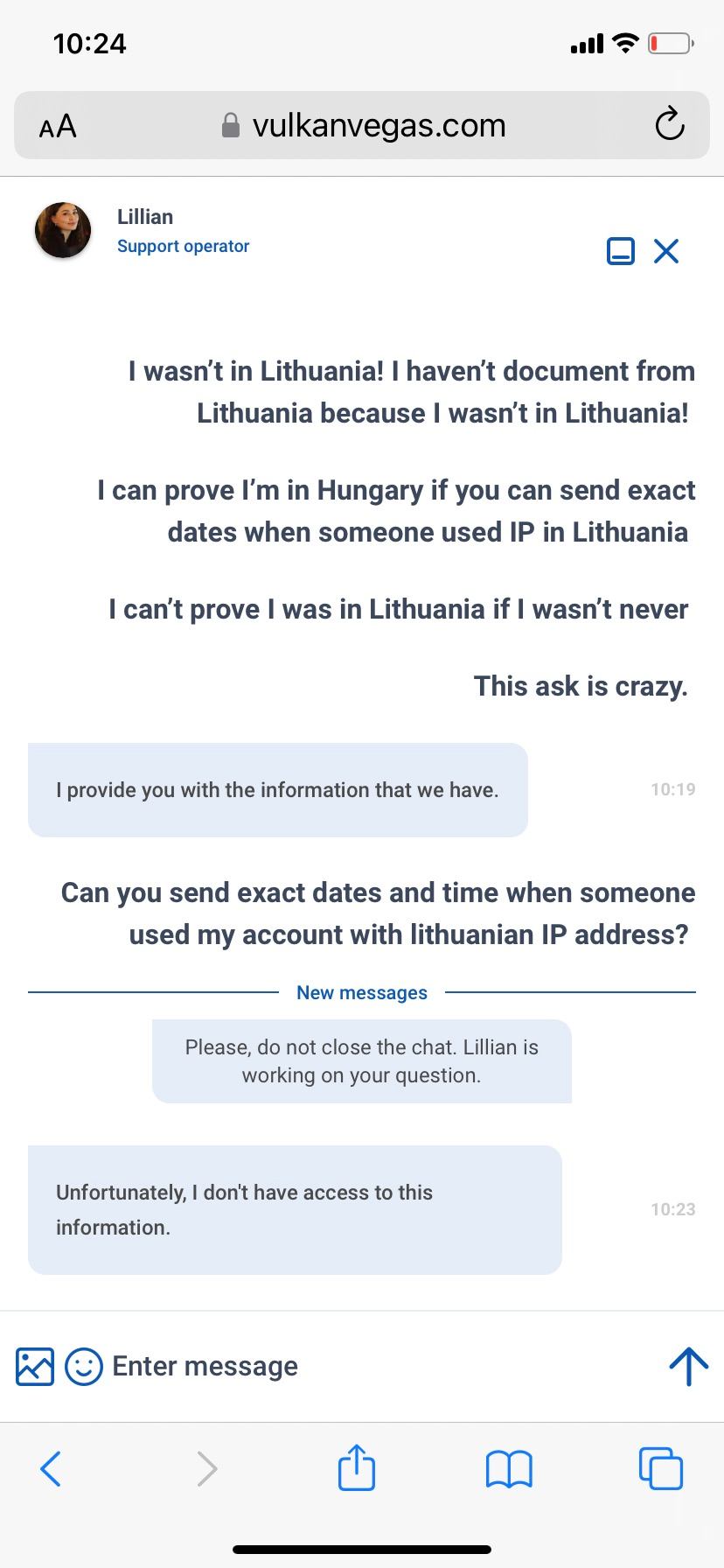Image resolution: width=724 pixels, height=1568 pixels.
Task: Minimize the support chat window
Action: (x=620, y=251)
